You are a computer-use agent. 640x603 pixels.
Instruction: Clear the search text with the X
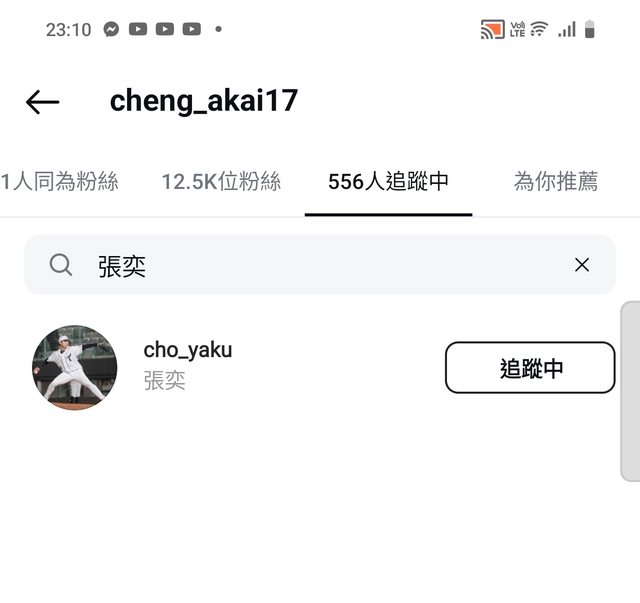coord(582,265)
